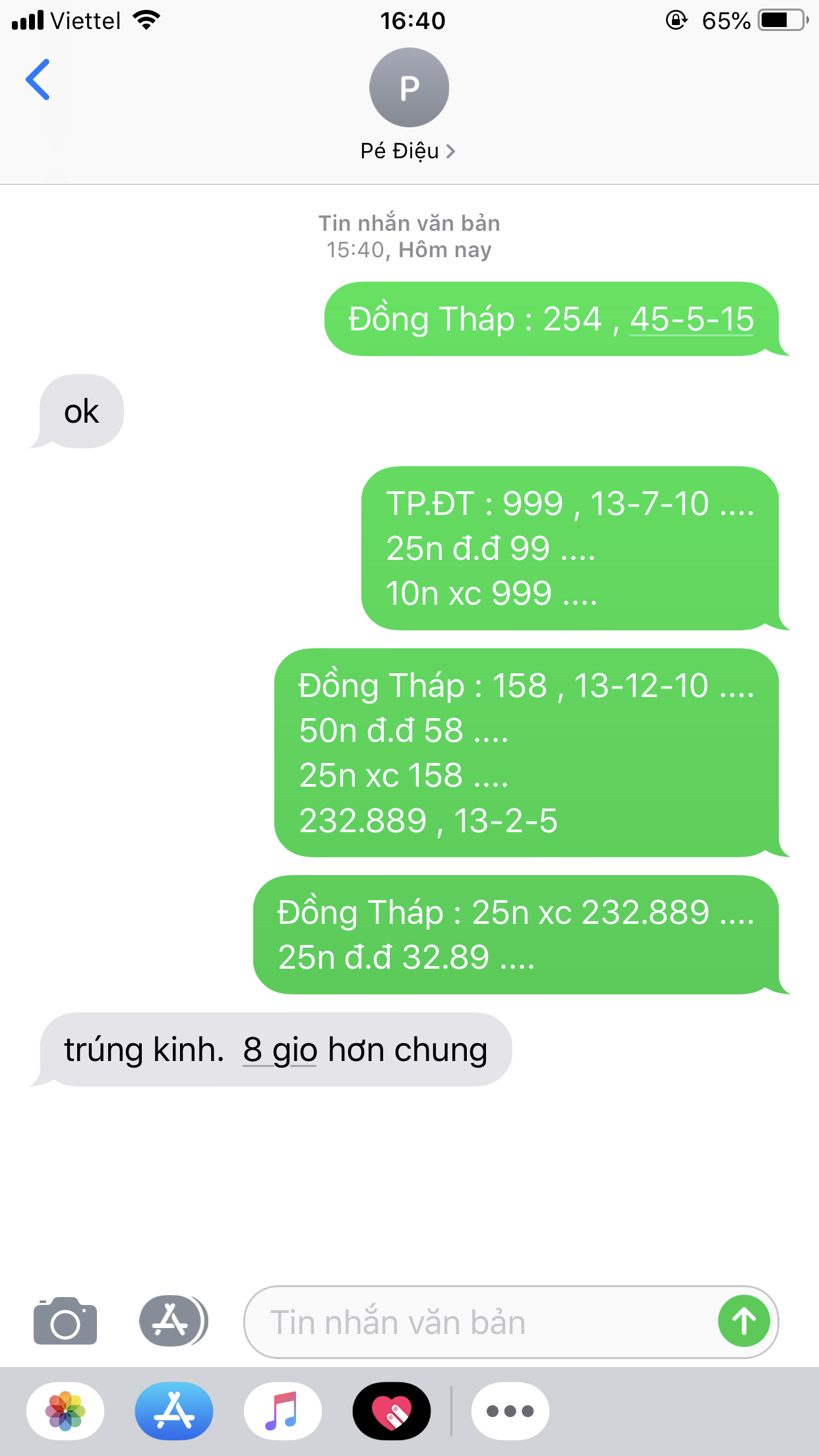The width and height of the screenshot is (819, 1456).
Task: Tap the underlined 8 gio link
Action: (280, 1050)
